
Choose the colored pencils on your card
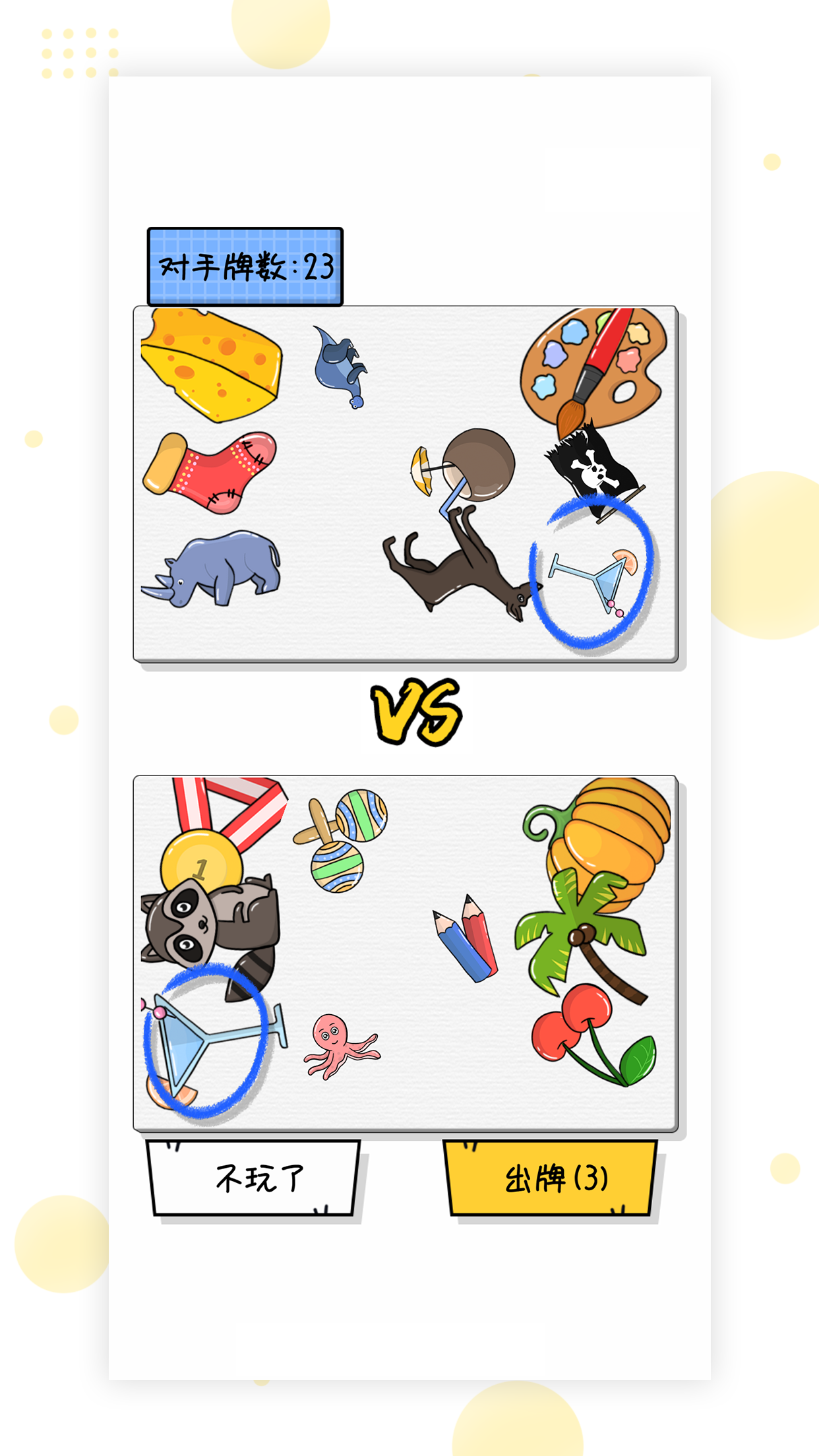pos(467,938)
